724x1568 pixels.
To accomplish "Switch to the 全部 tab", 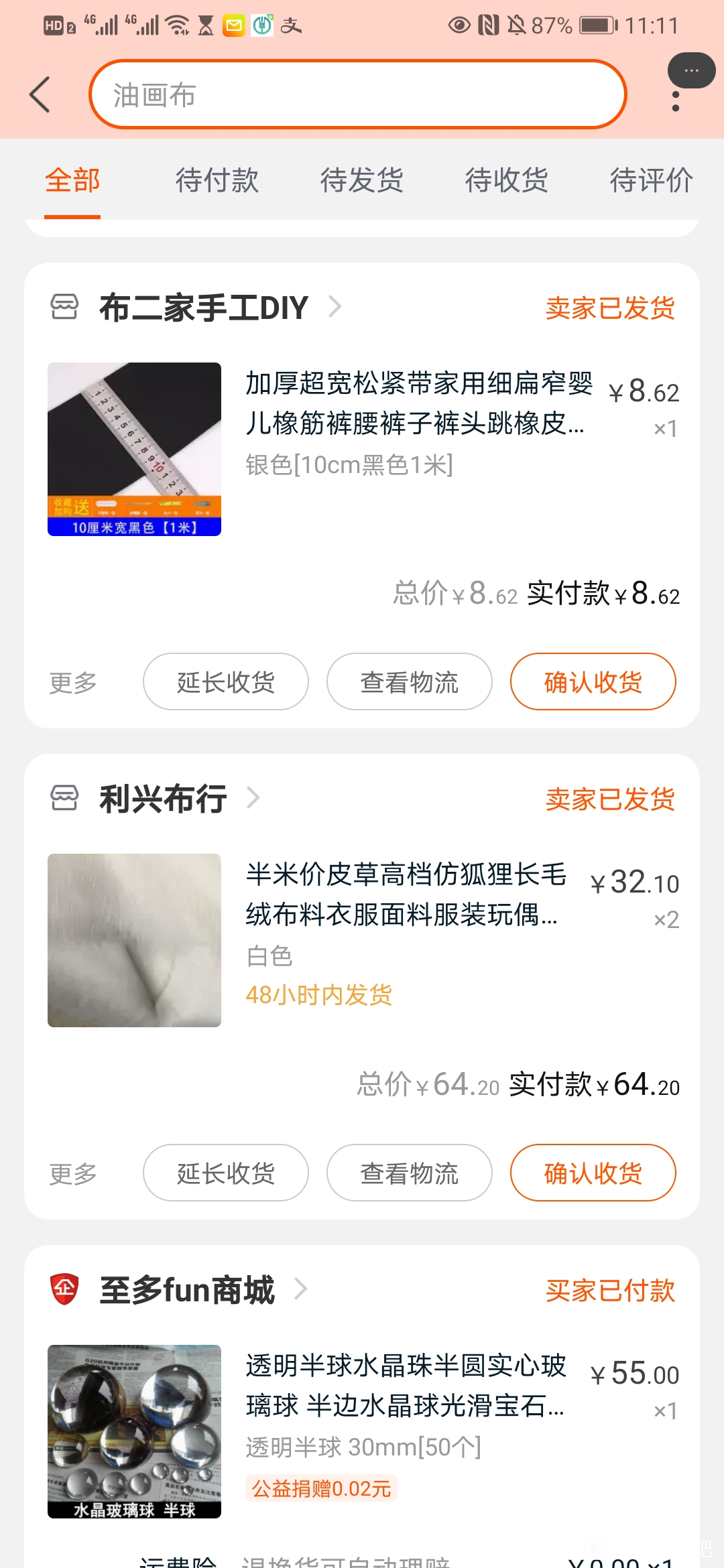I will coord(72,180).
